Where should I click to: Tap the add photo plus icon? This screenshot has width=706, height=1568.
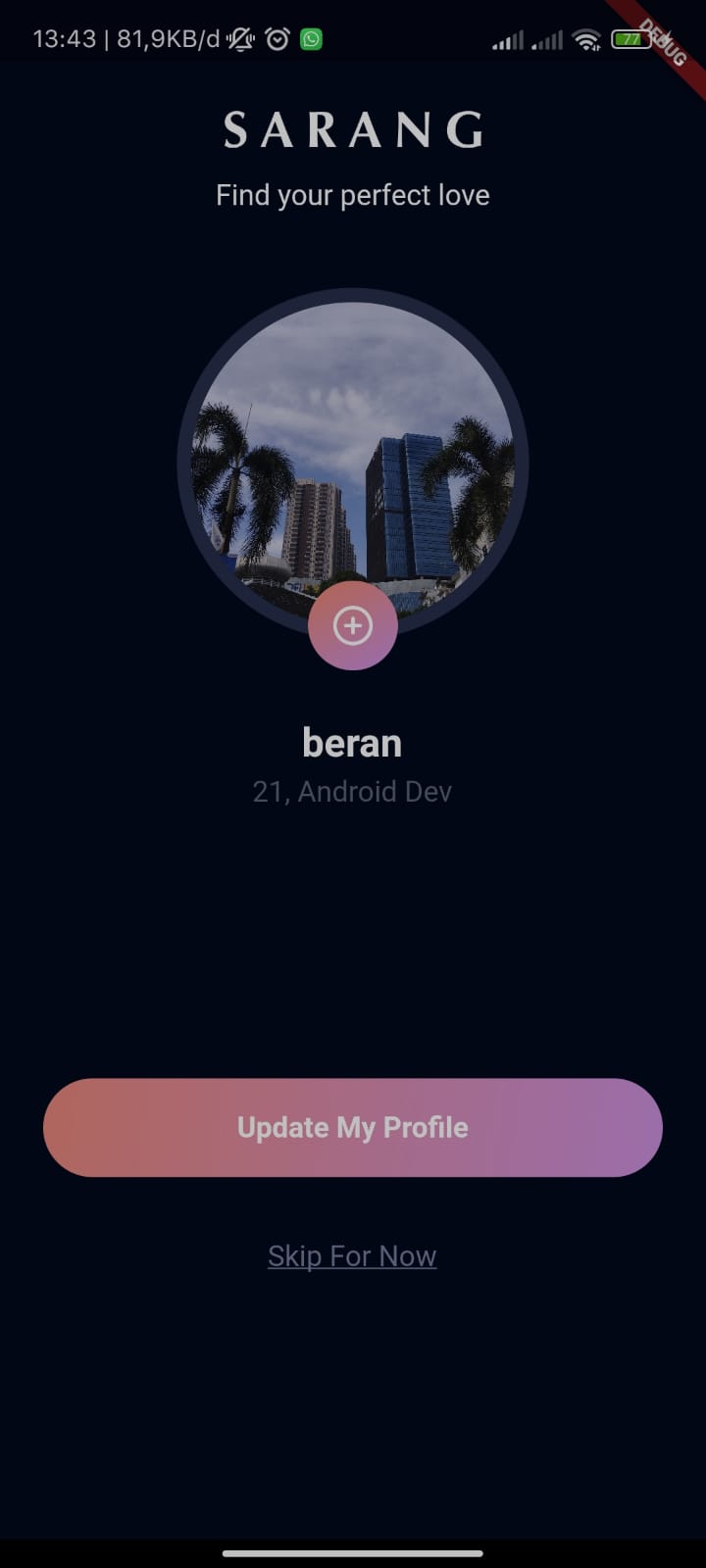[x=352, y=625]
